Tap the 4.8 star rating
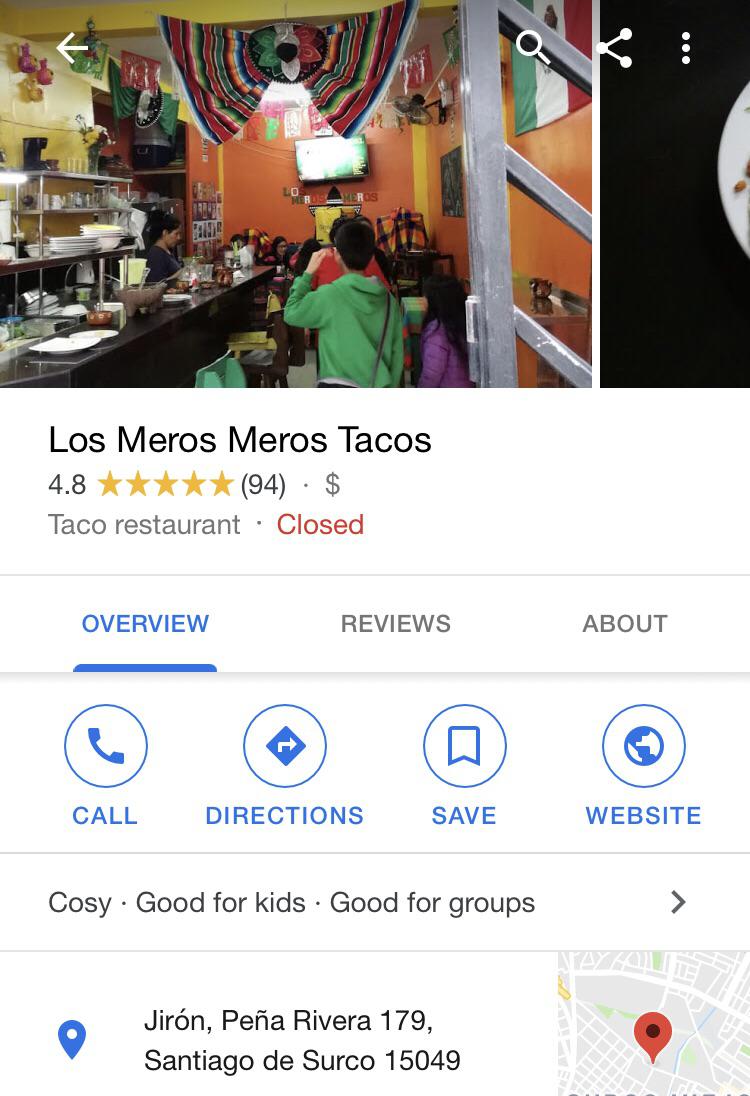The width and height of the screenshot is (750, 1096). pos(63,484)
